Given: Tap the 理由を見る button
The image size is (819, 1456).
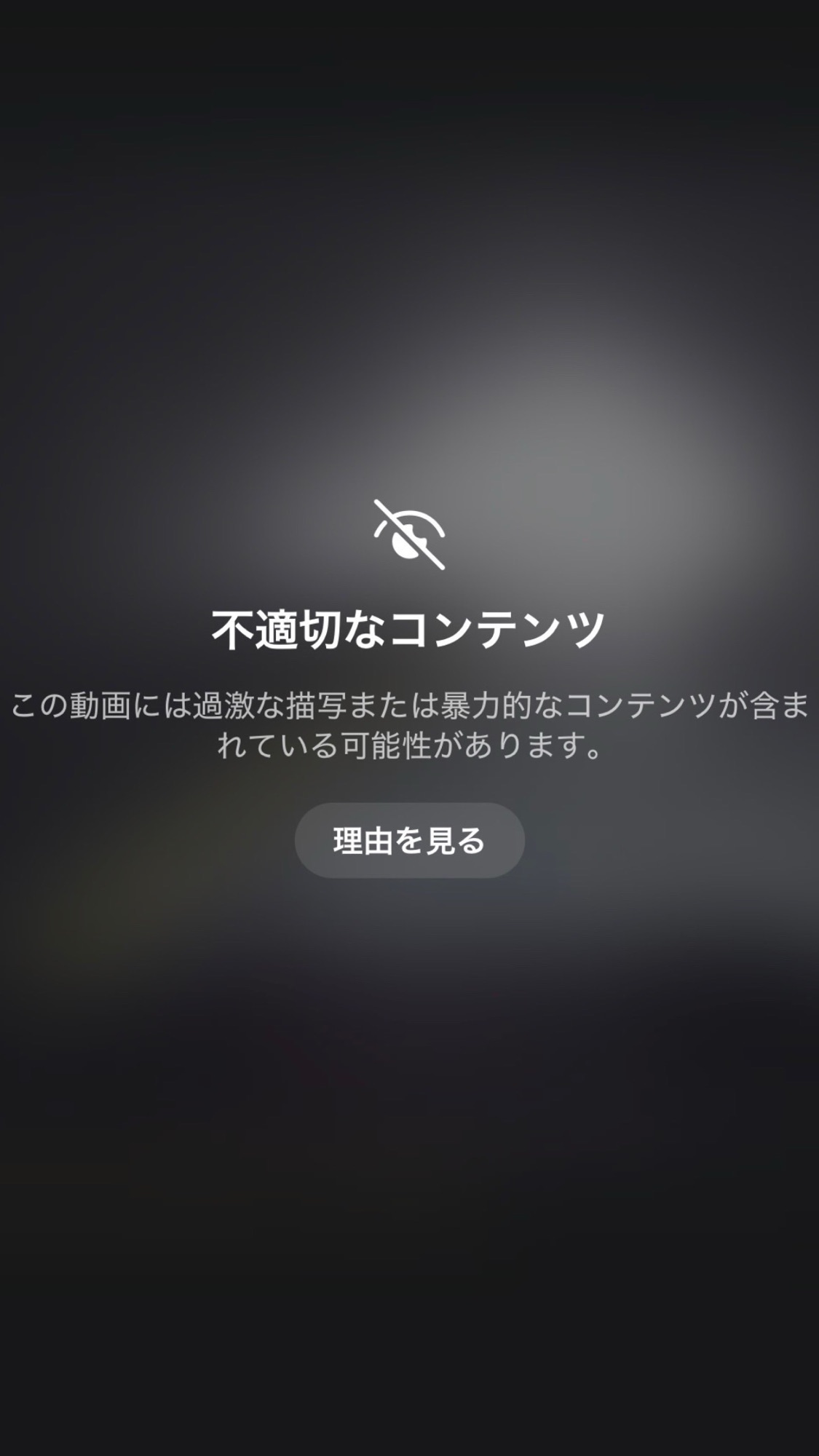Looking at the screenshot, I should coord(409,840).
